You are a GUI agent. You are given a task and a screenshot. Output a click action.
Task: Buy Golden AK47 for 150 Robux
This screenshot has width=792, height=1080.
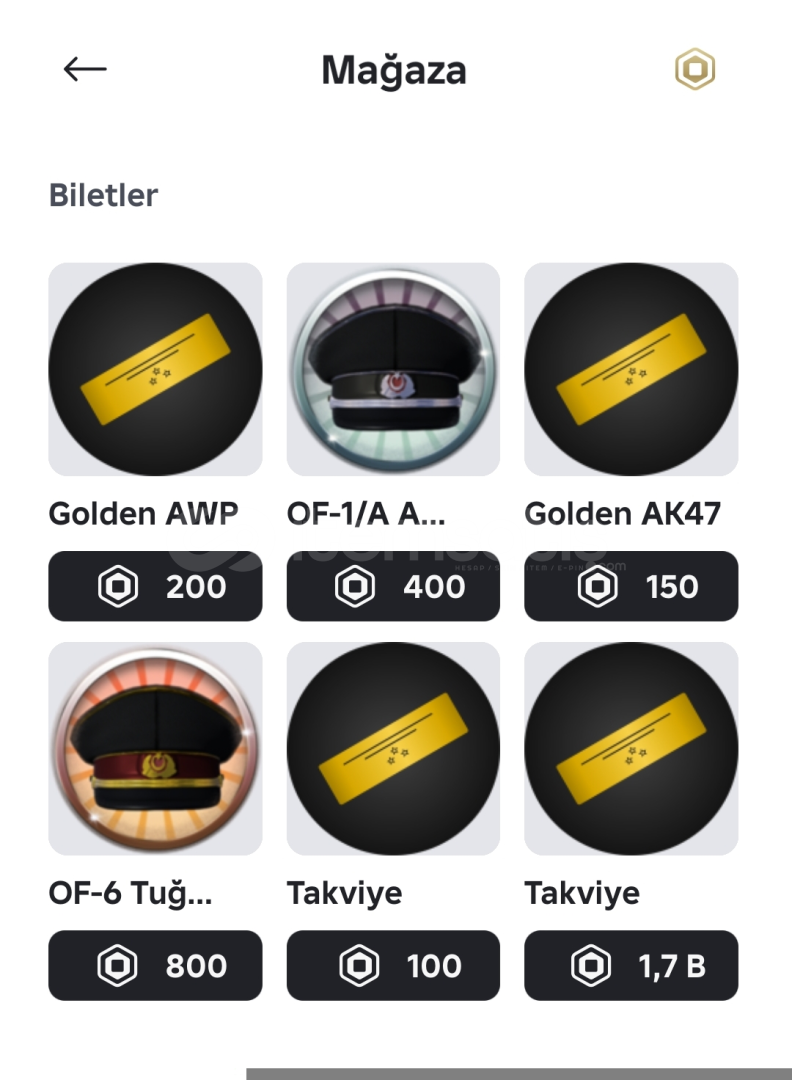[631, 586]
